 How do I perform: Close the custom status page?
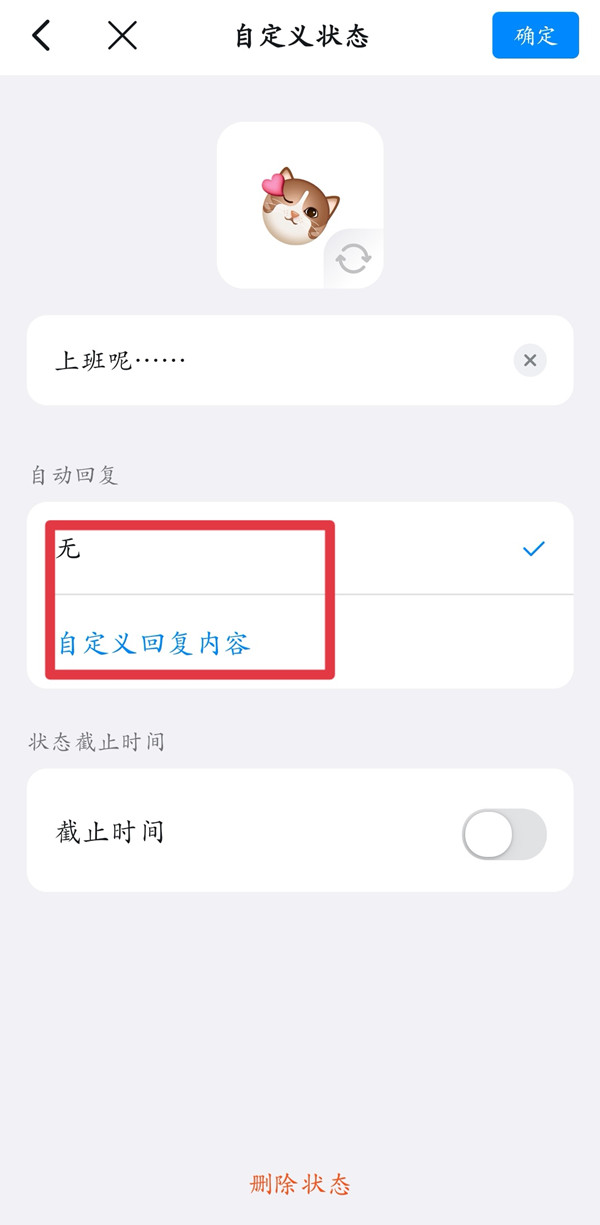click(x=122, y=36)
